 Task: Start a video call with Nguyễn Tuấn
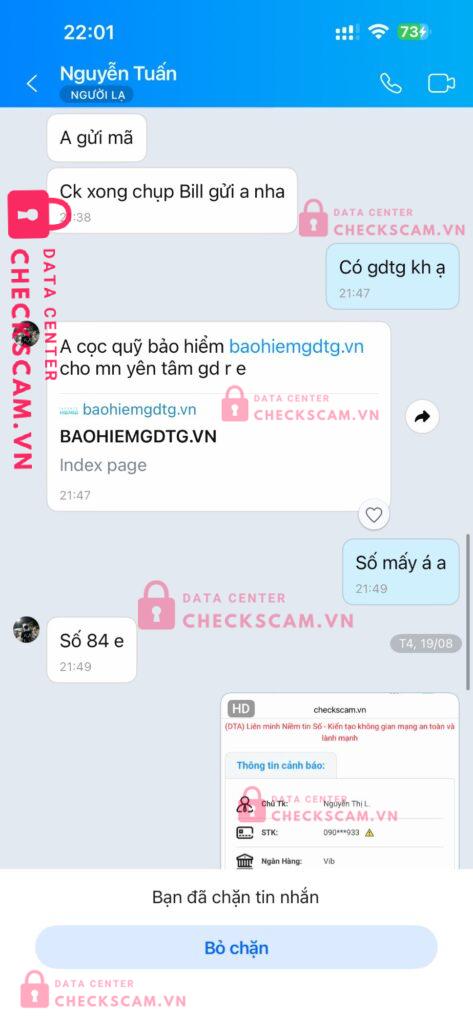tap(442, 84)
